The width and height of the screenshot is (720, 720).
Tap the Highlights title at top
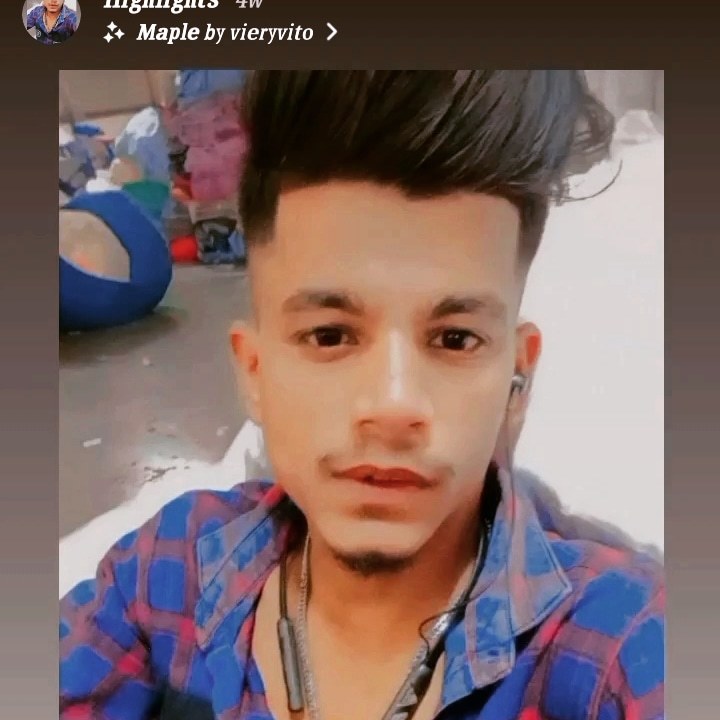point(161,4)
